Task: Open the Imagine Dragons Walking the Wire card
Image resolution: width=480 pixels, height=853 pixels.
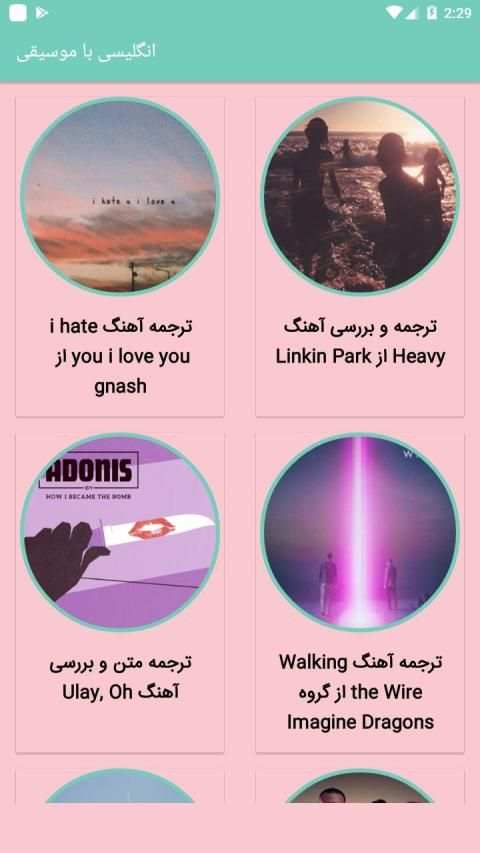Action: pyautogui.click(x=360, y=593)
